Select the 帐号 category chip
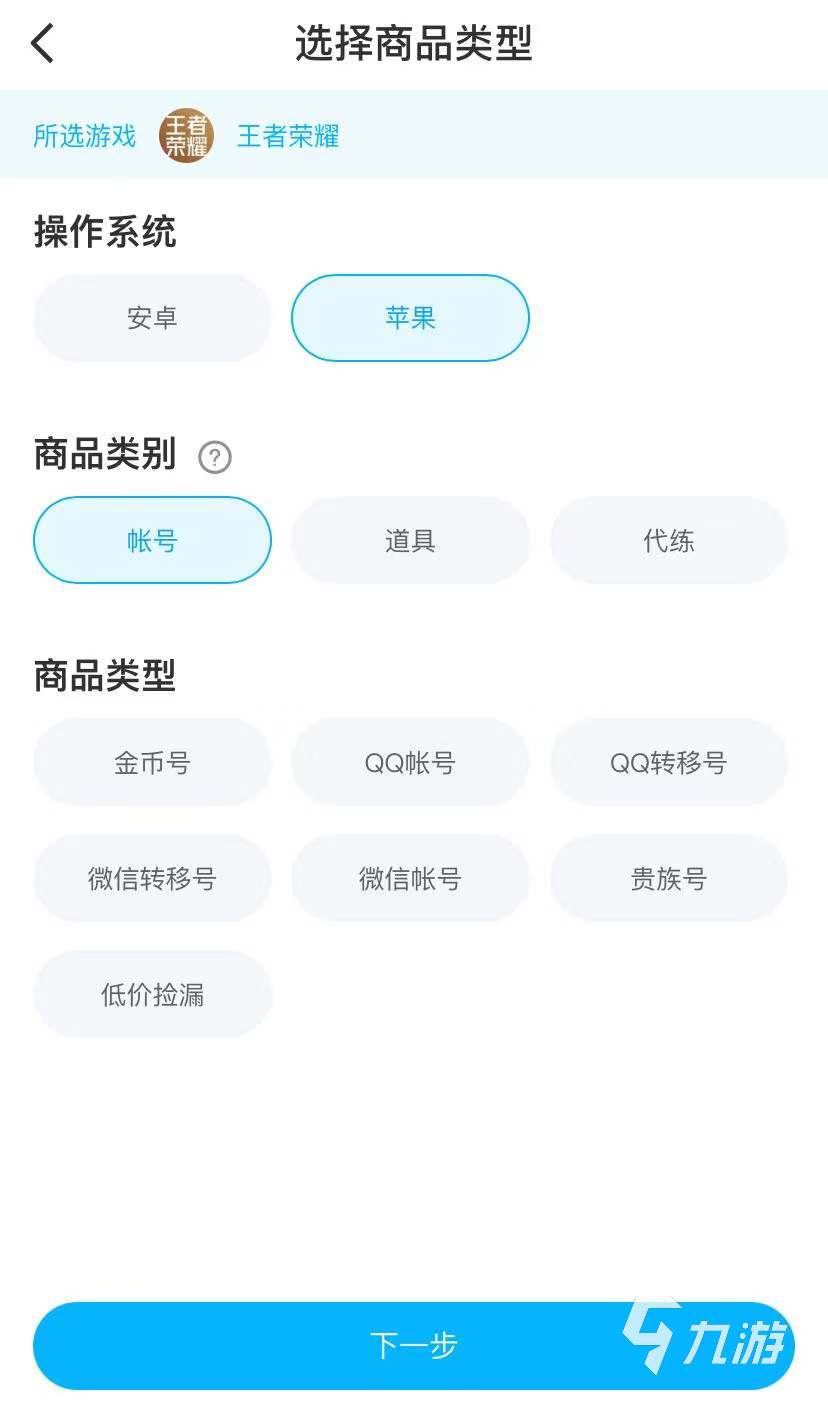Viewport: 828px width, 1406px height. point(152,540)
